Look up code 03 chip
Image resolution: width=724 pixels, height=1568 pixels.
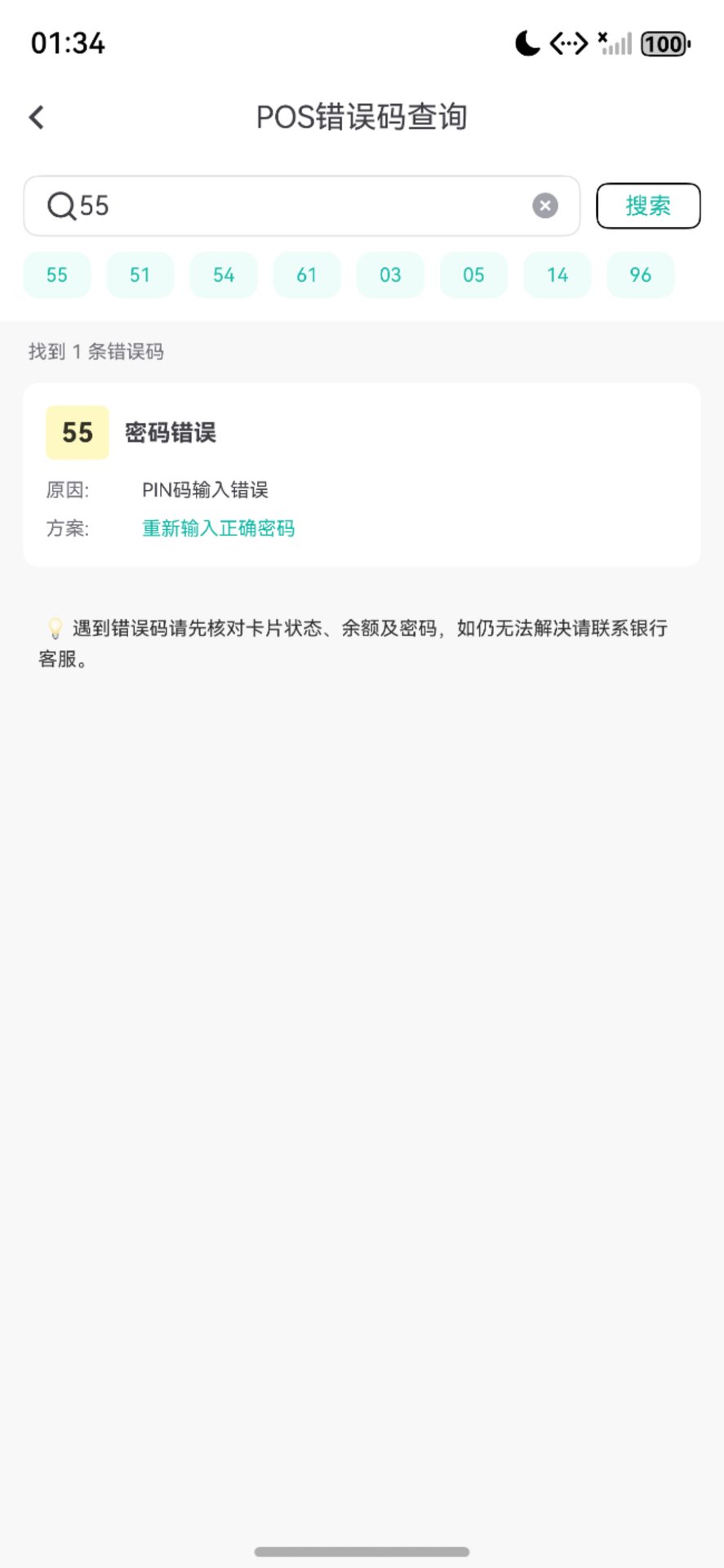[x=390, y=275]
